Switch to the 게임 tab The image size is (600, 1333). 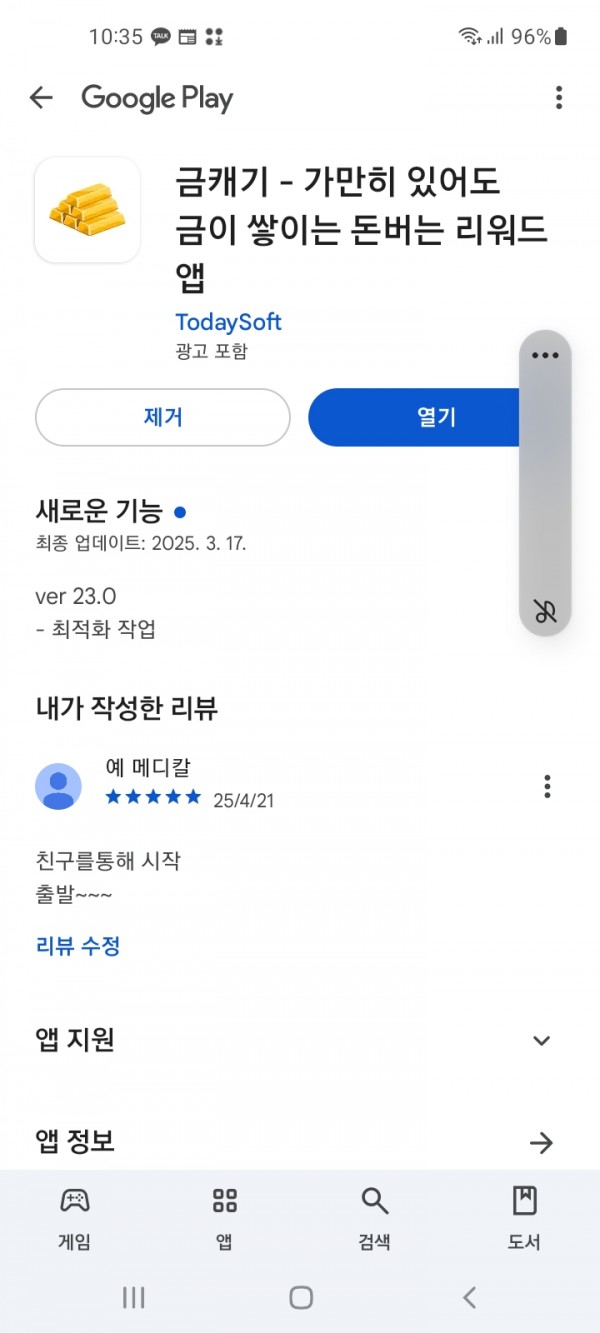(75, 1219)
